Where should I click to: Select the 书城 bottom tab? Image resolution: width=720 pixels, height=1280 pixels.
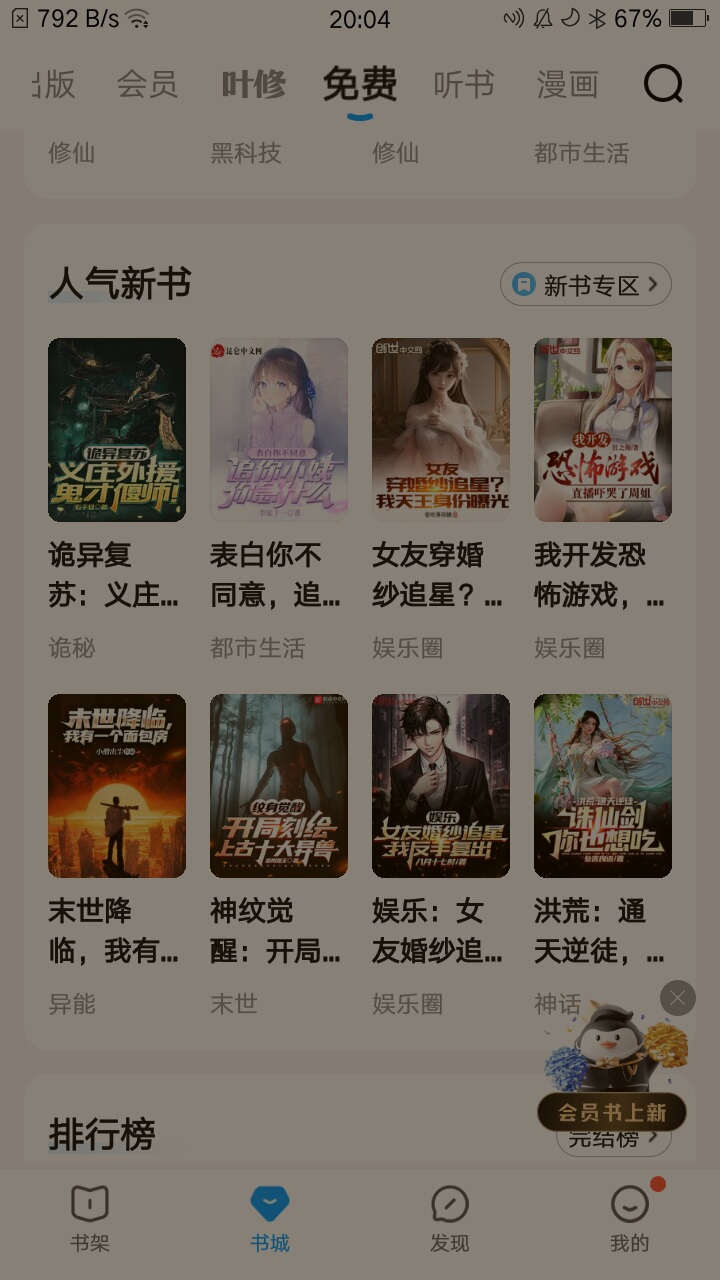270,1218
